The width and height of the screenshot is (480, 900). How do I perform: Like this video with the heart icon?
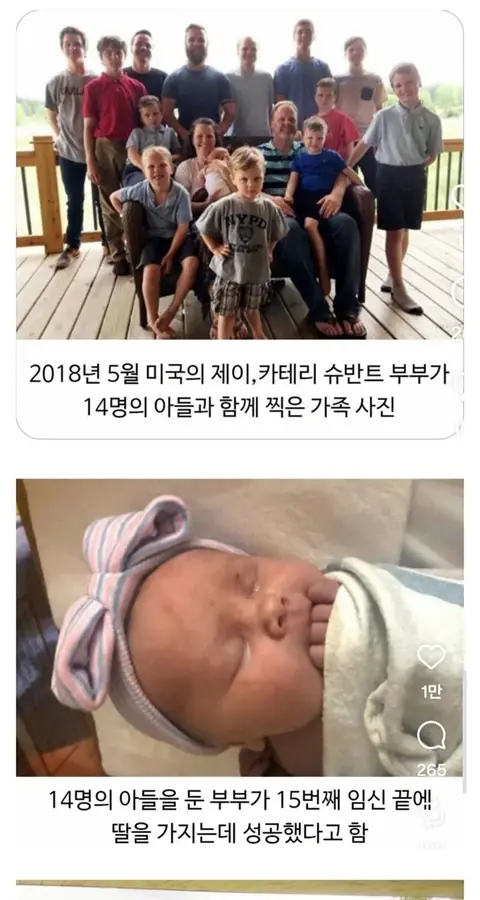coord(431,657)
